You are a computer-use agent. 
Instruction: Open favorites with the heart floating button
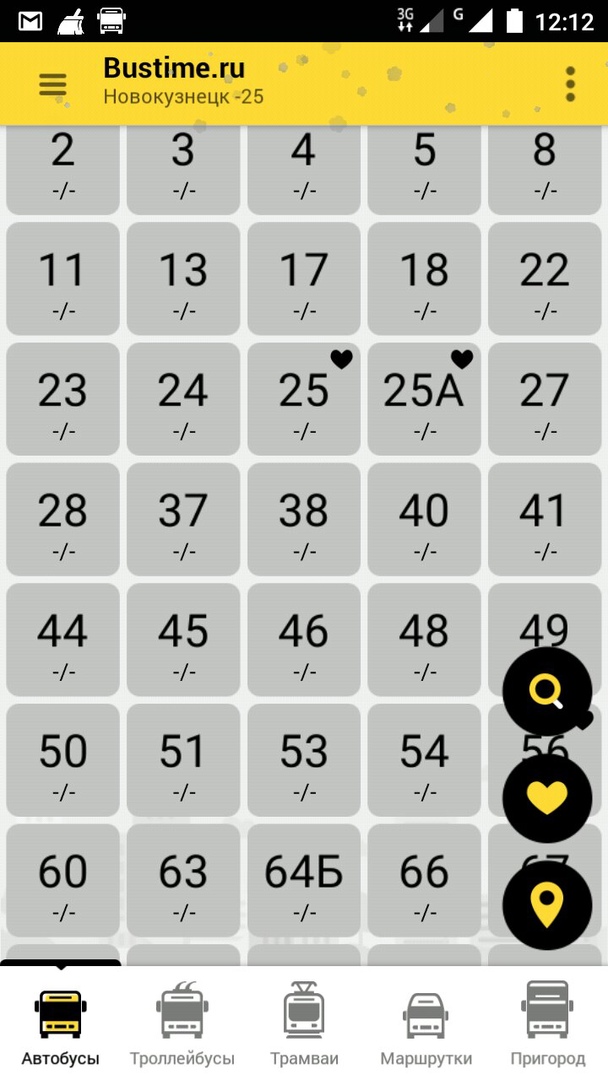tap(547, 798)
